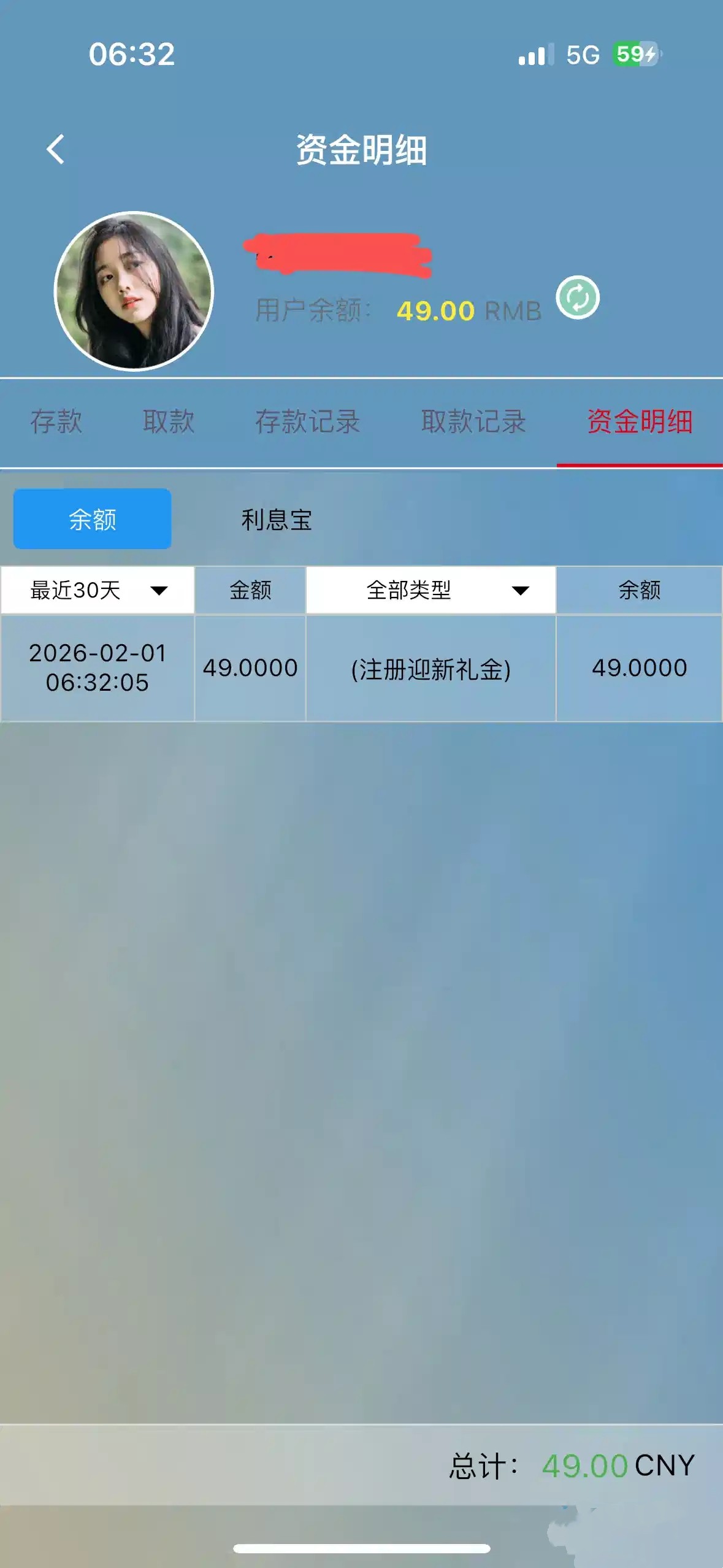Expand the 最近30天 date range dropdown

coord(98,590)
